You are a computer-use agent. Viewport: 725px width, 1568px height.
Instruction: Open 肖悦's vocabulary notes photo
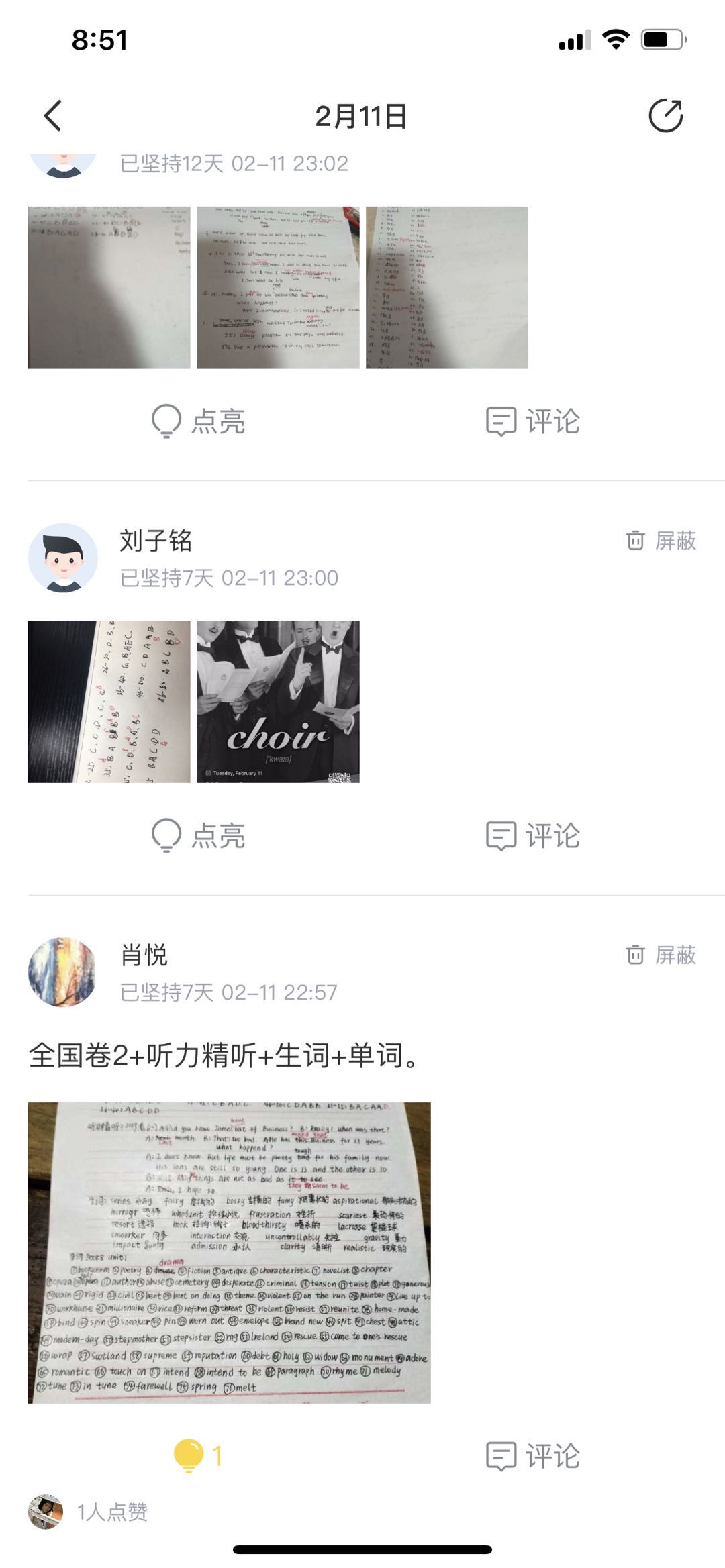229,1252
